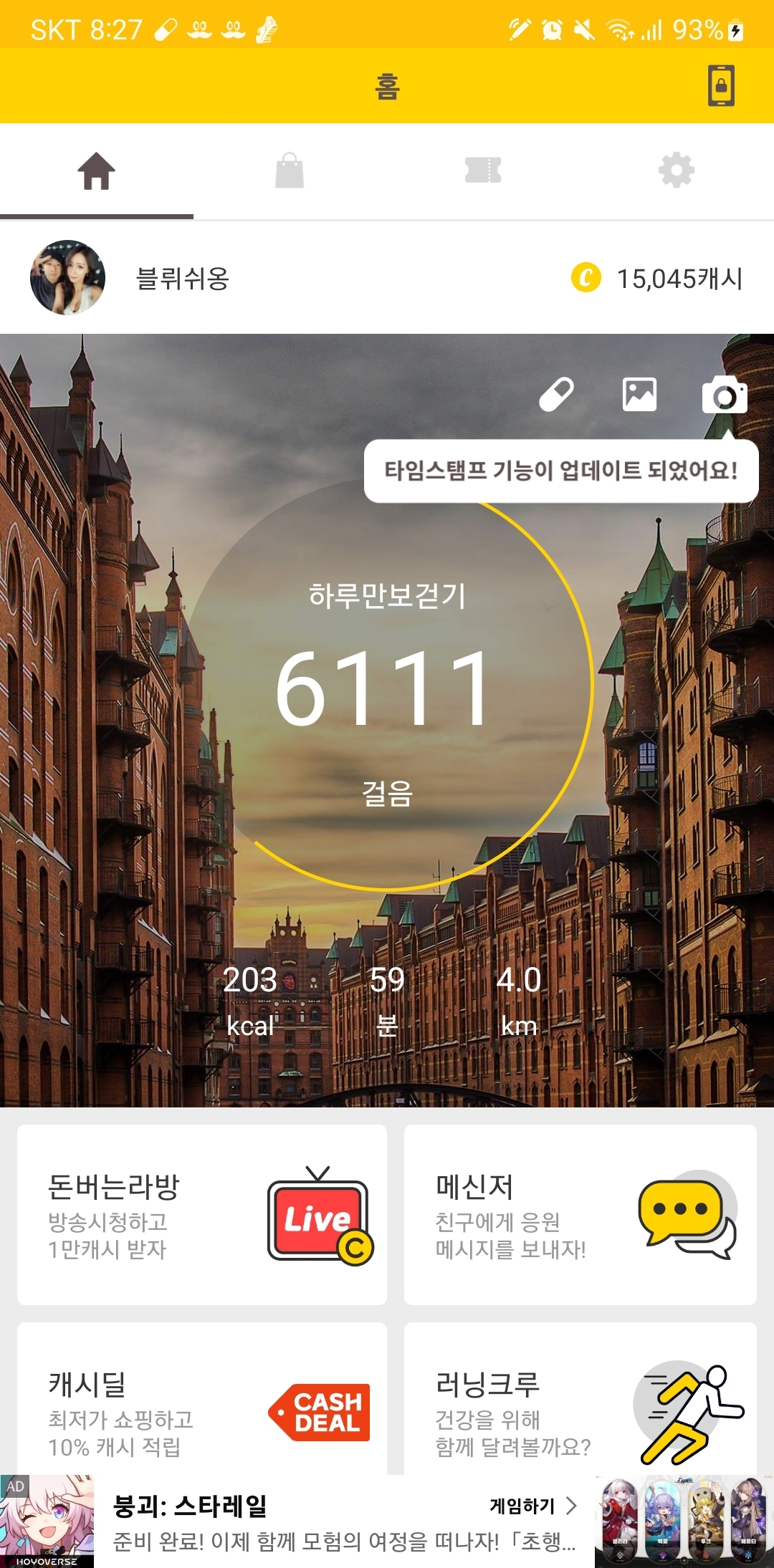
Task: Open the 캐시딜 card
Action: point(202,1404)
